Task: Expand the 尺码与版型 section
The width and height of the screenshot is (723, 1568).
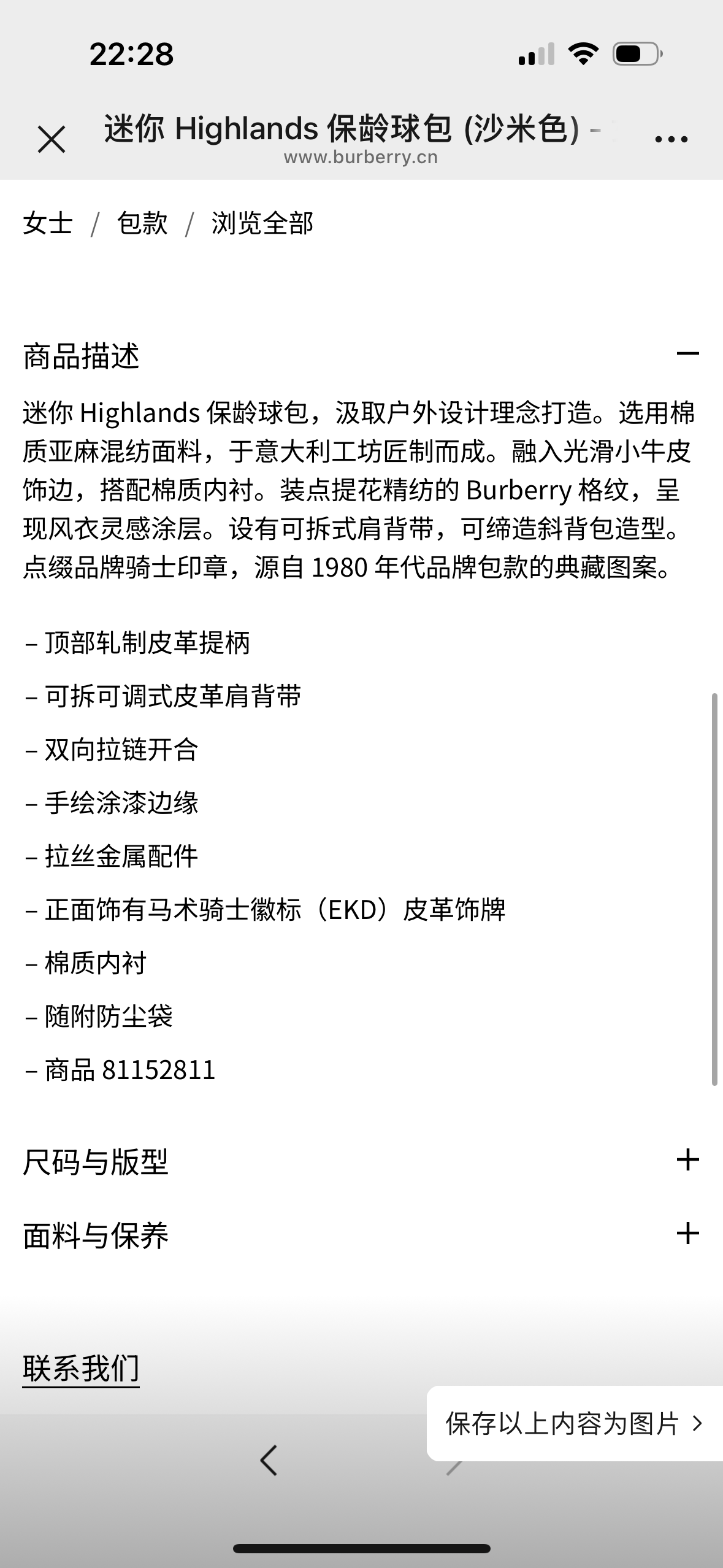Action: click(x=687, y=1160)
